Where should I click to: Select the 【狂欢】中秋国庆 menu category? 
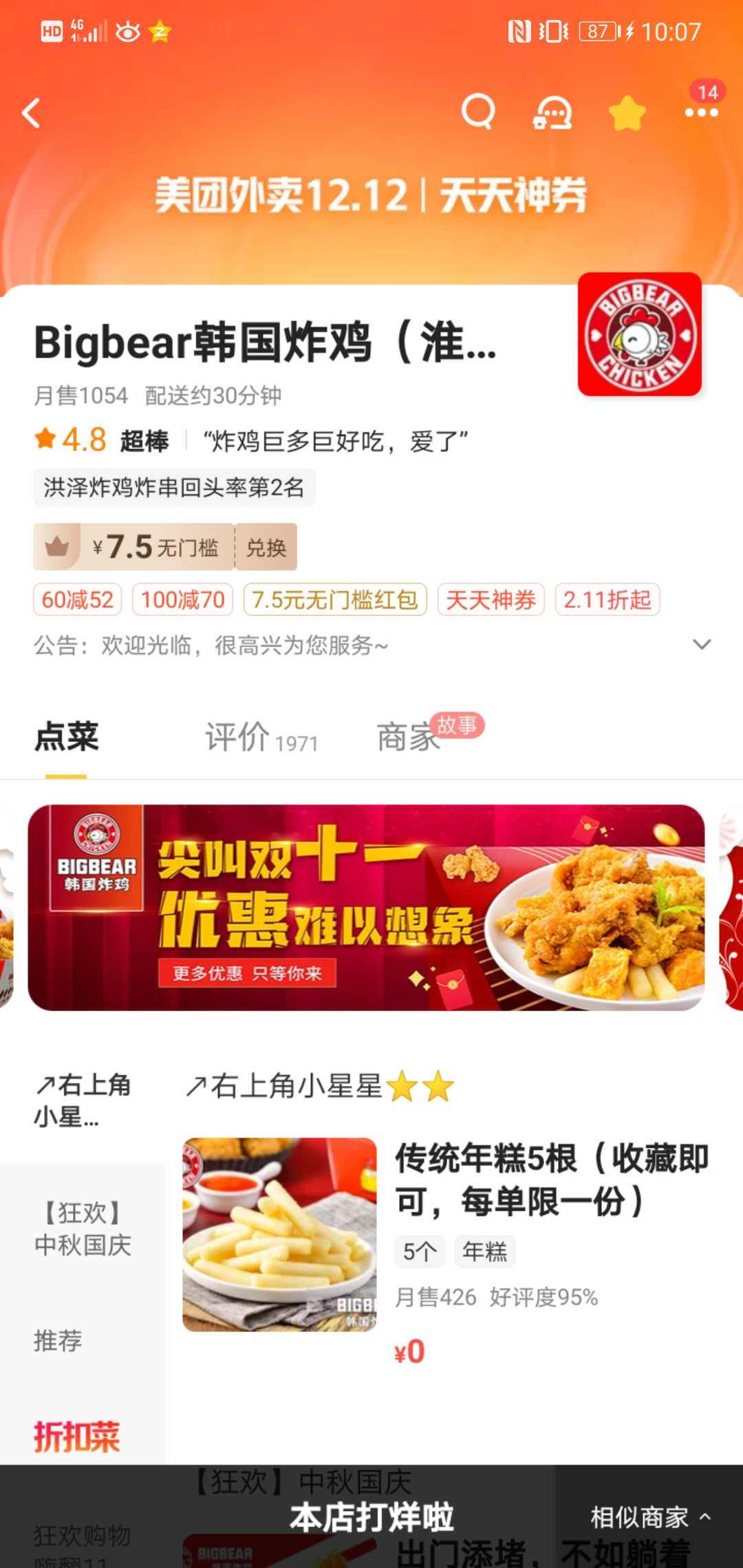83,1228
